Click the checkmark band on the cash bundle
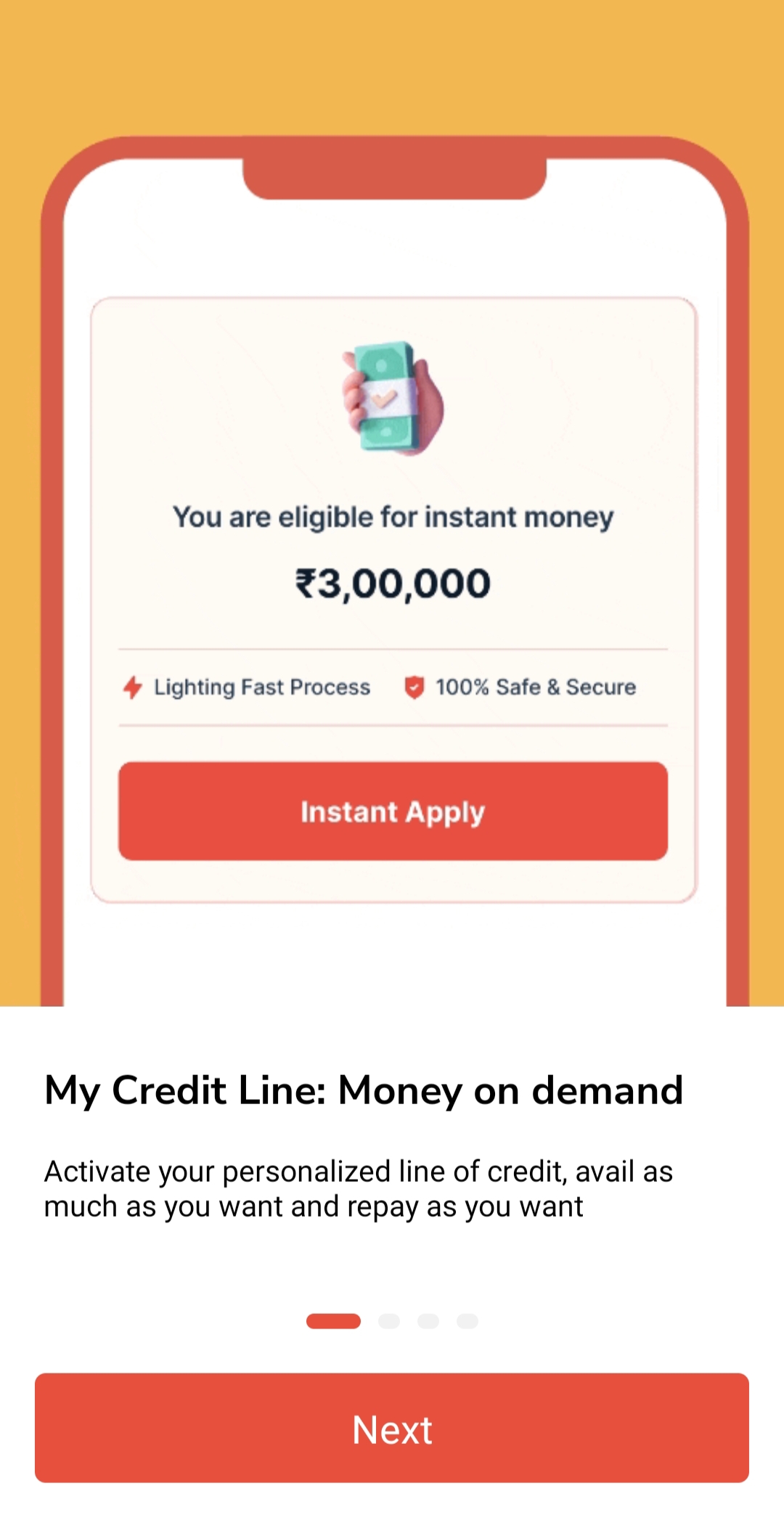Viewport: 784px width, 1515px height. point(388,399)
